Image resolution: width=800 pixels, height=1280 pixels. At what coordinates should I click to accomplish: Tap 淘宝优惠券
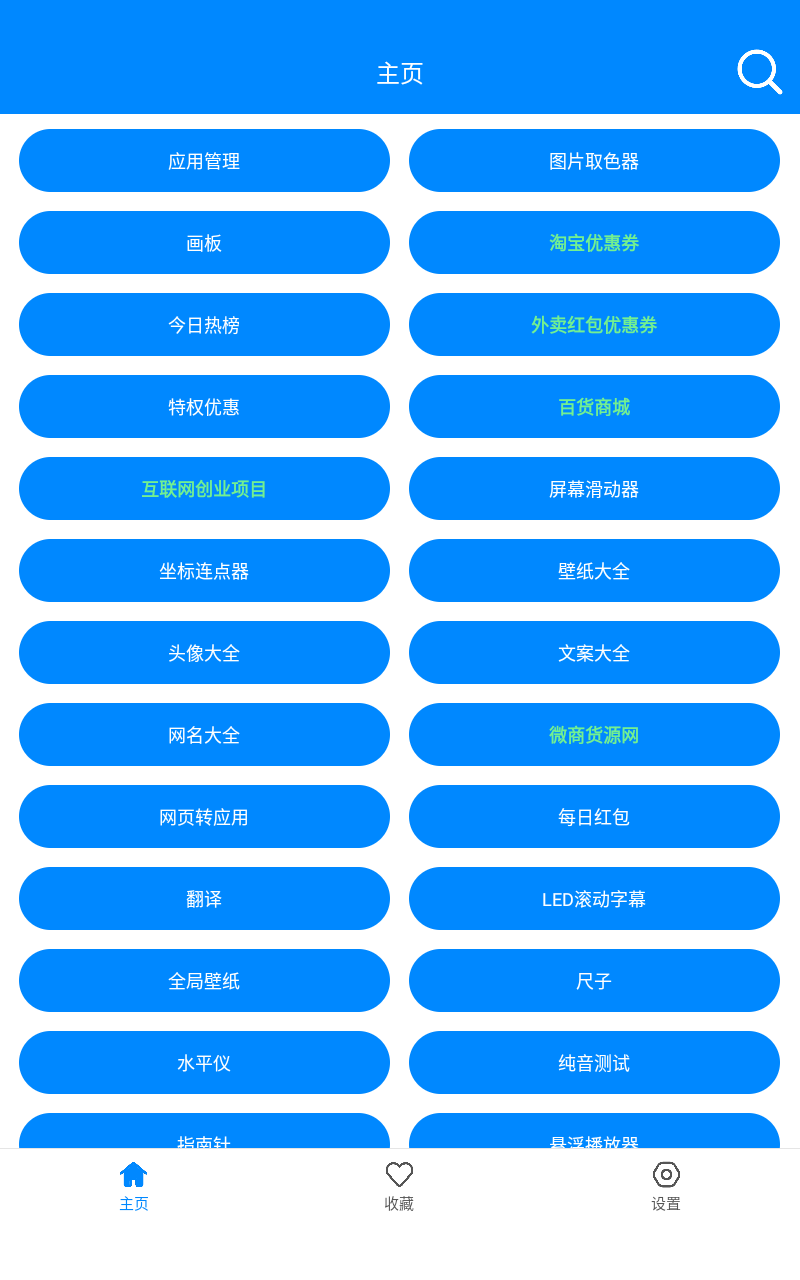click(x=594, y=243)
